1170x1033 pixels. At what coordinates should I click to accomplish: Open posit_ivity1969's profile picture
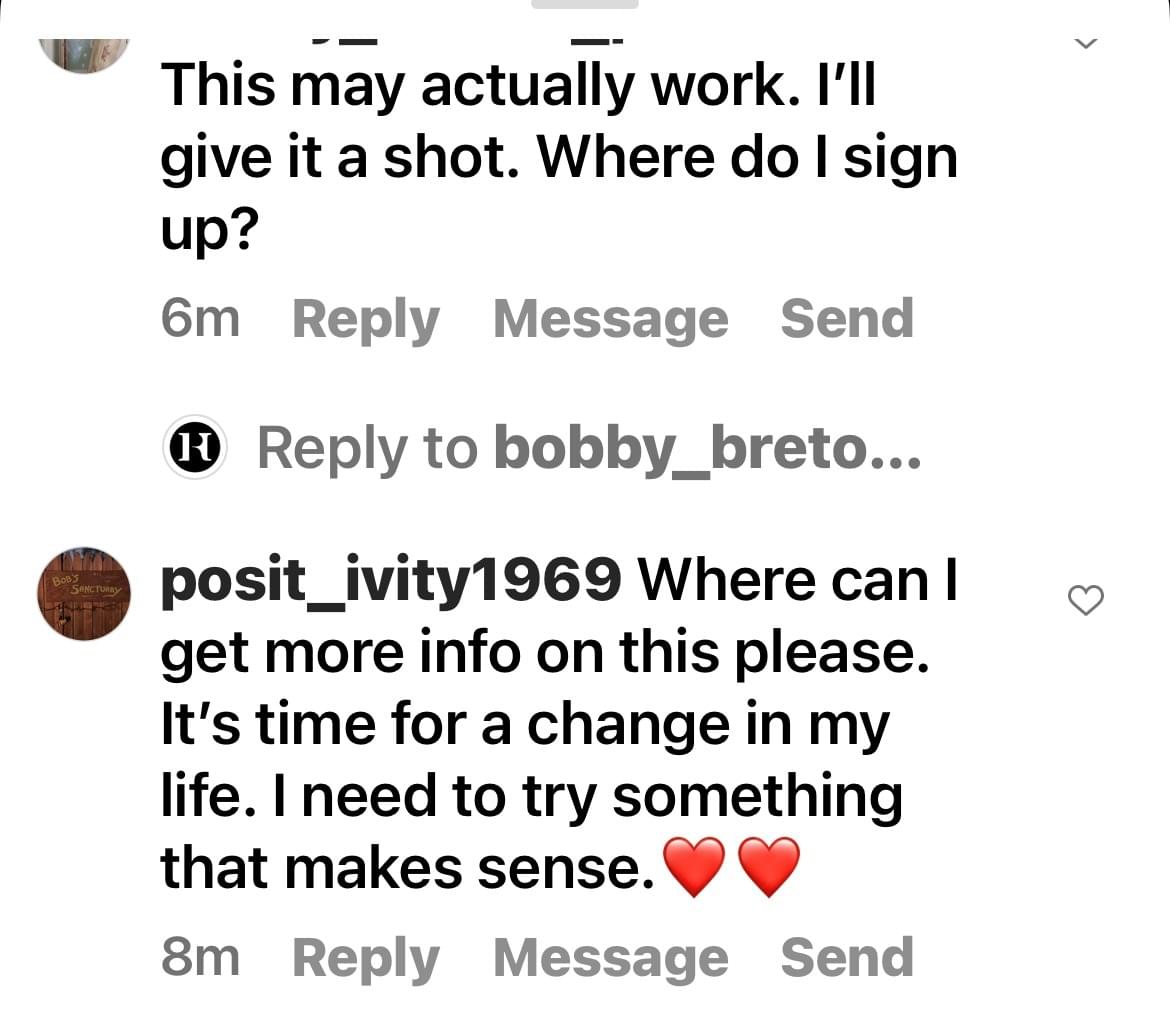pyautogui.click(x=85, y=594)
